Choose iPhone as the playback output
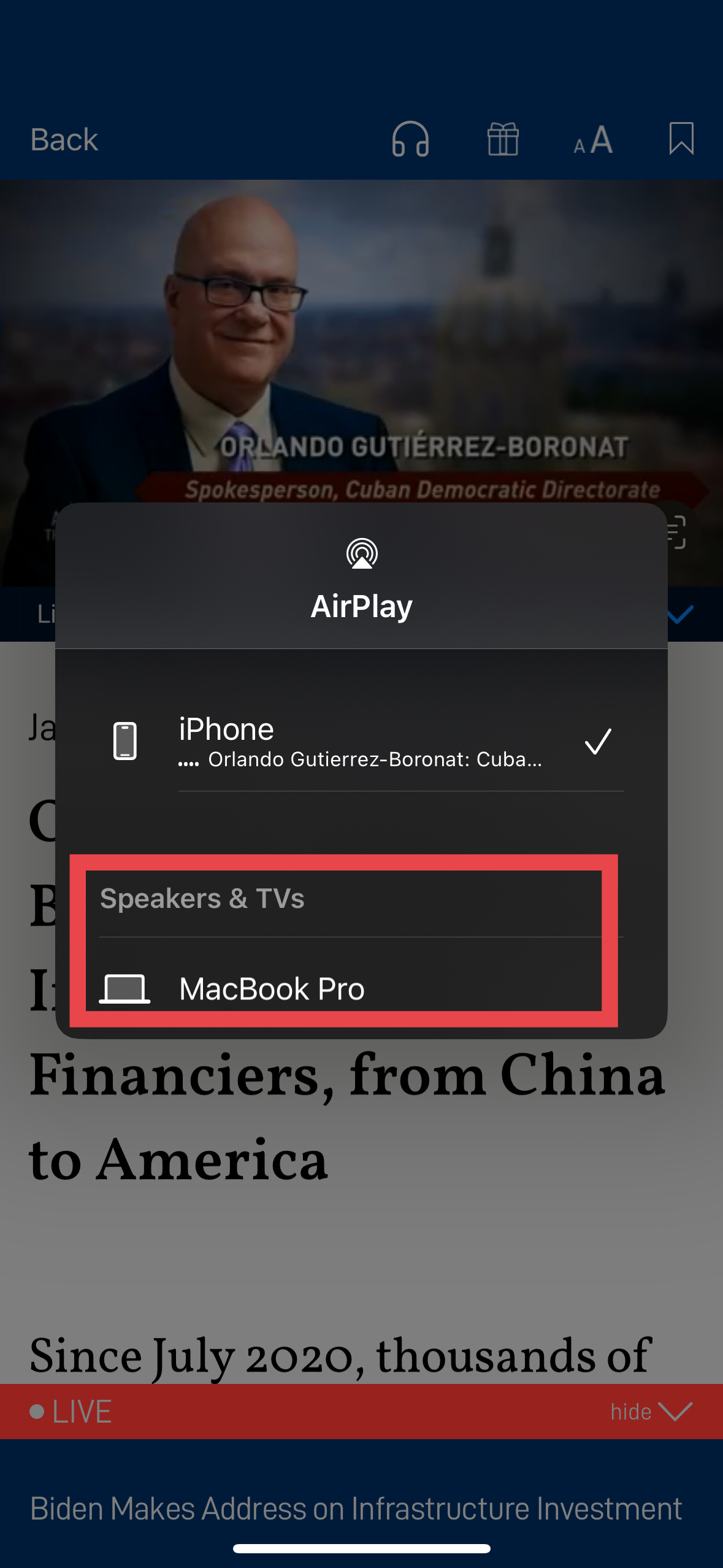Viewport: 723px width, 1568px height. (x=361, y=741)
